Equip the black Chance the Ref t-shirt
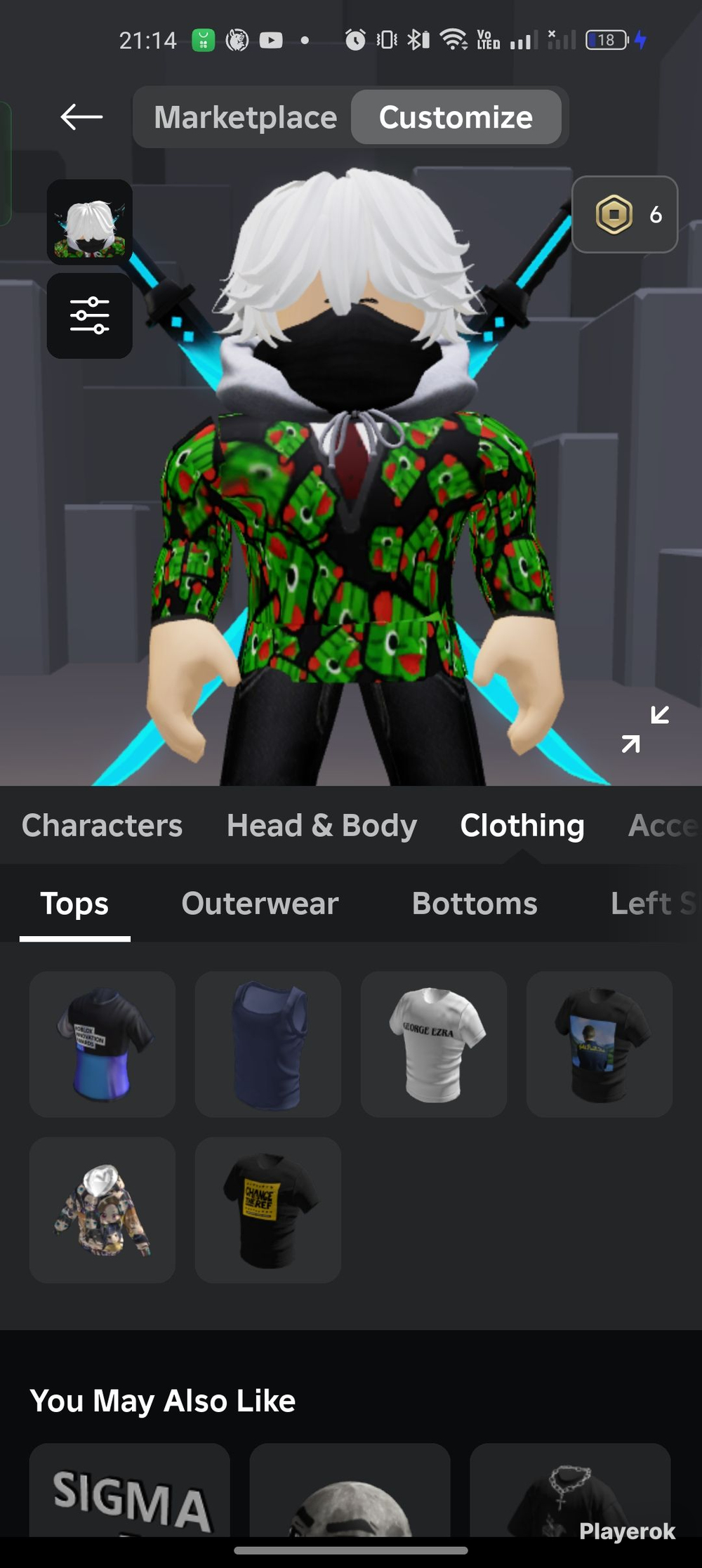 [268, 1210]
